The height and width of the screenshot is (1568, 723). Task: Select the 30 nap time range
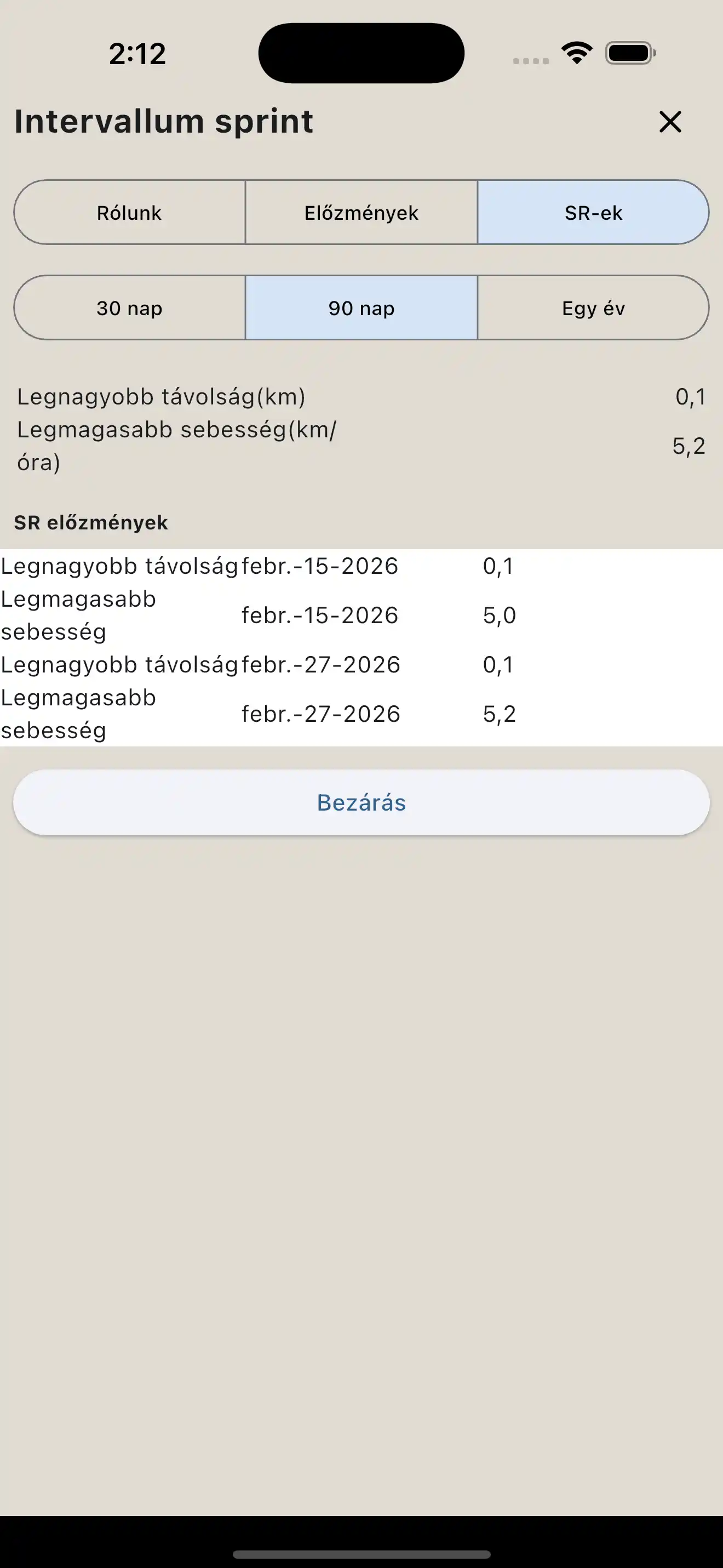point(128,308)
